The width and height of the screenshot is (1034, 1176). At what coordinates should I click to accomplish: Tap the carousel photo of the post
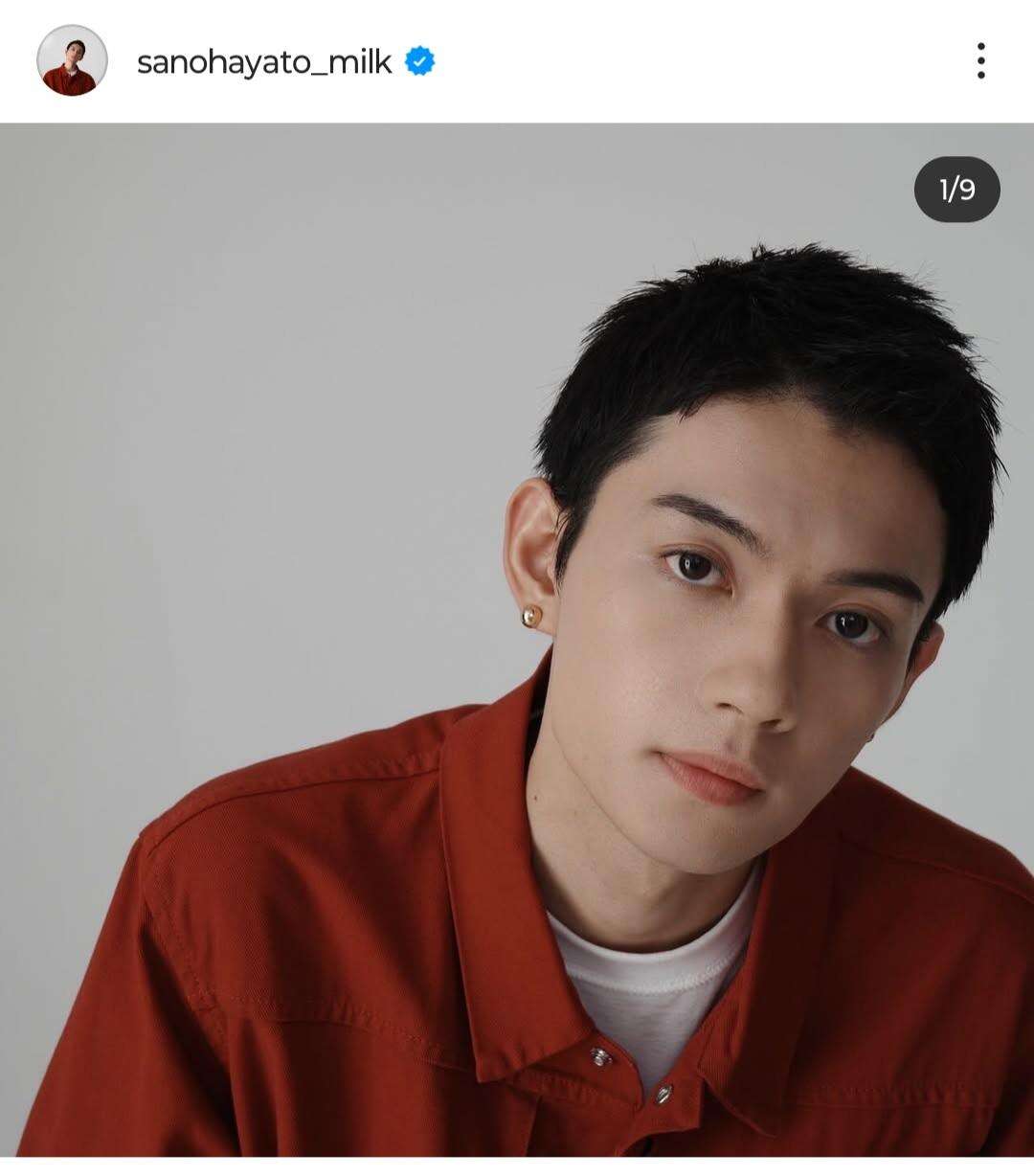click(x=517, y=640)
